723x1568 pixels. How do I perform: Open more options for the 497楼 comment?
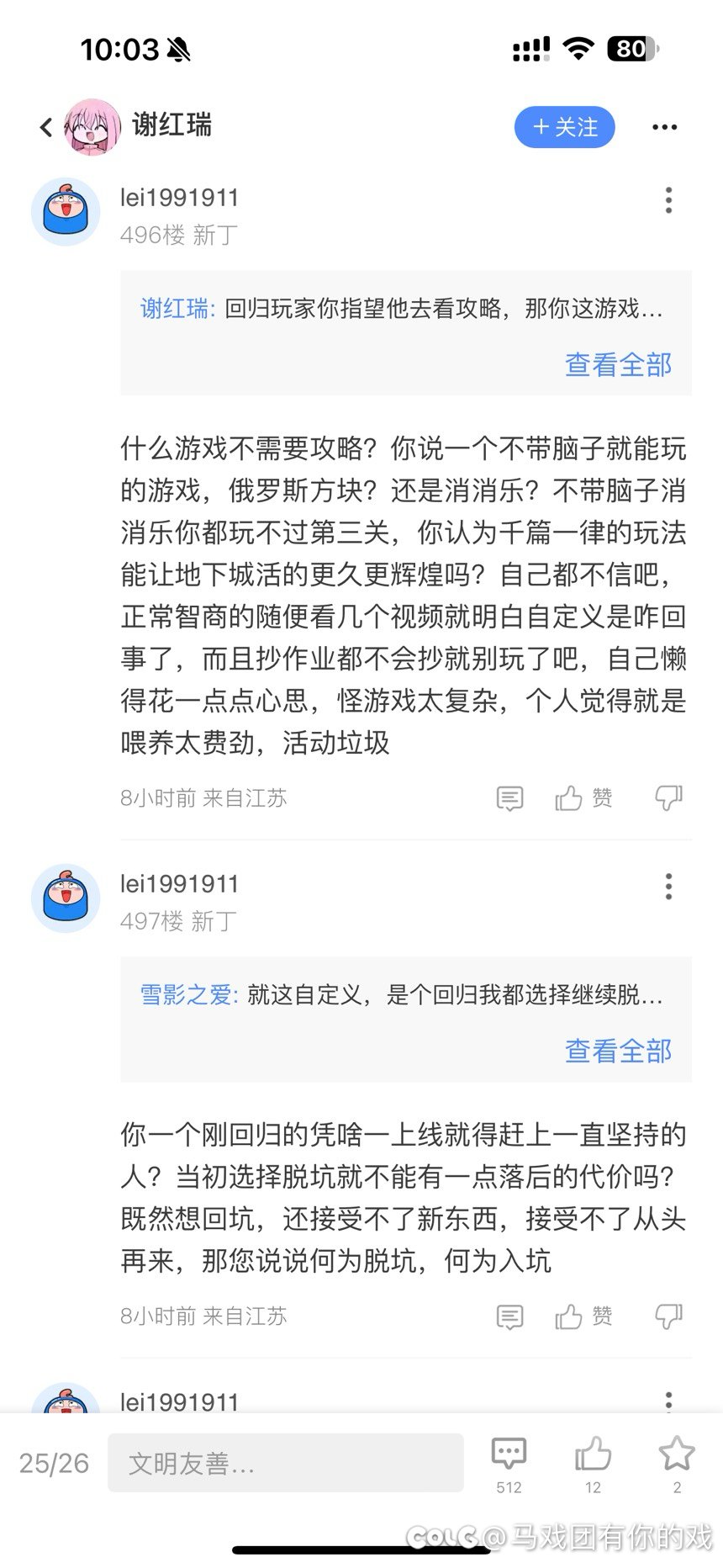click(x=668, y=887)
